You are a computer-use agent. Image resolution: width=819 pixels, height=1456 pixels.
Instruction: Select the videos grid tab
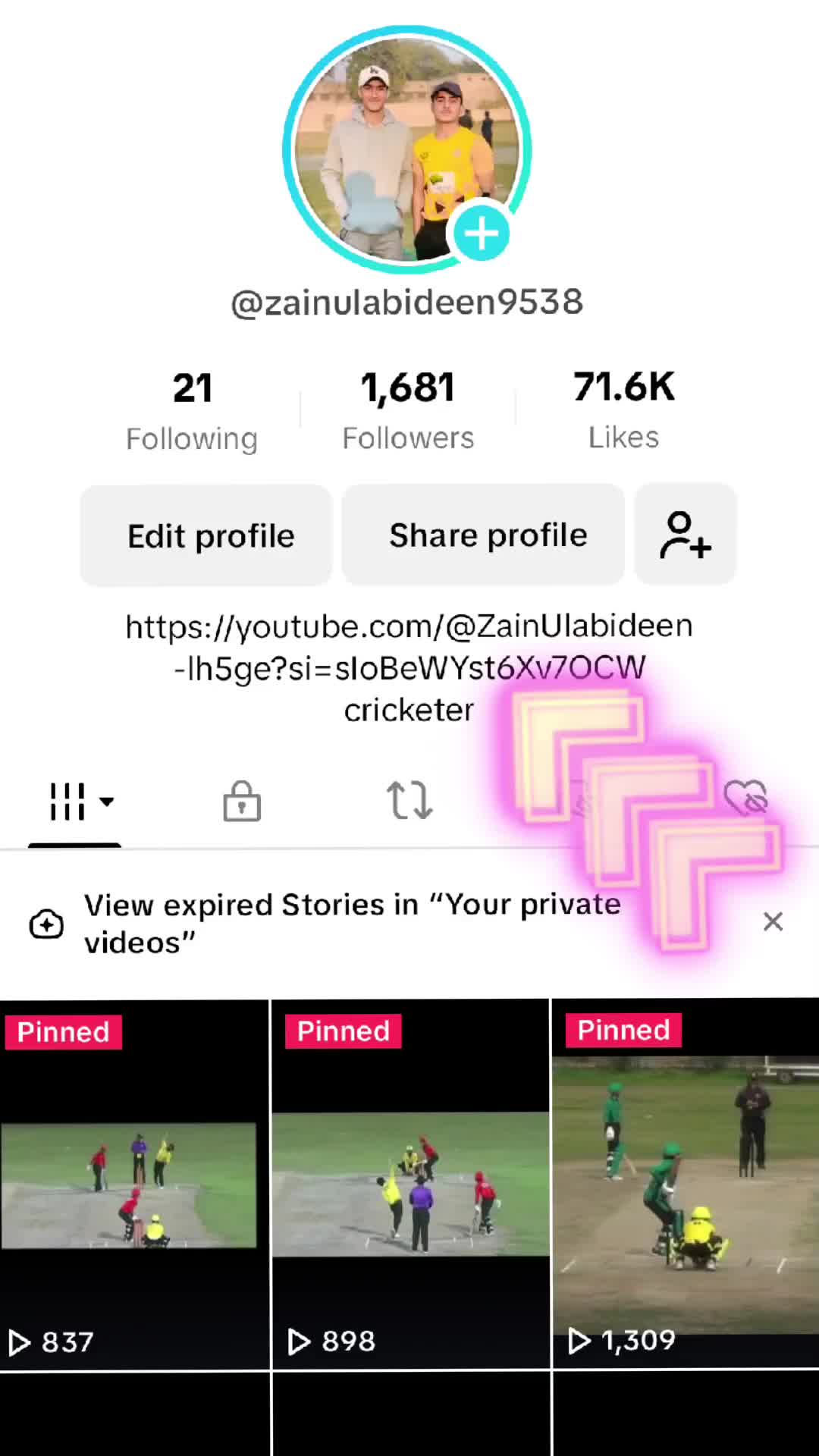click(x=76, y=802)
